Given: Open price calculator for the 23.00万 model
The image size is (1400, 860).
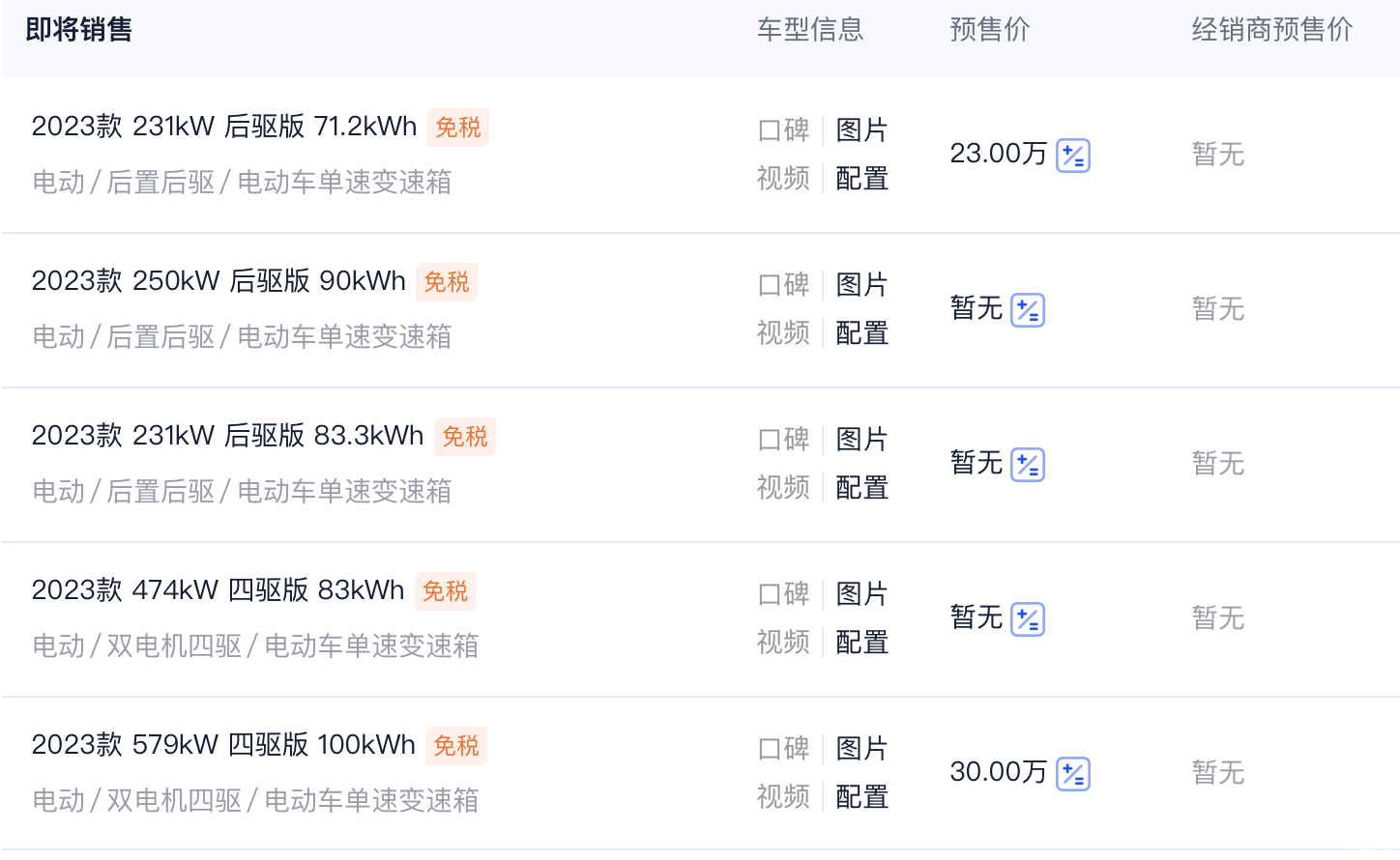Looking at the screenshot, I should [1073, 156].
